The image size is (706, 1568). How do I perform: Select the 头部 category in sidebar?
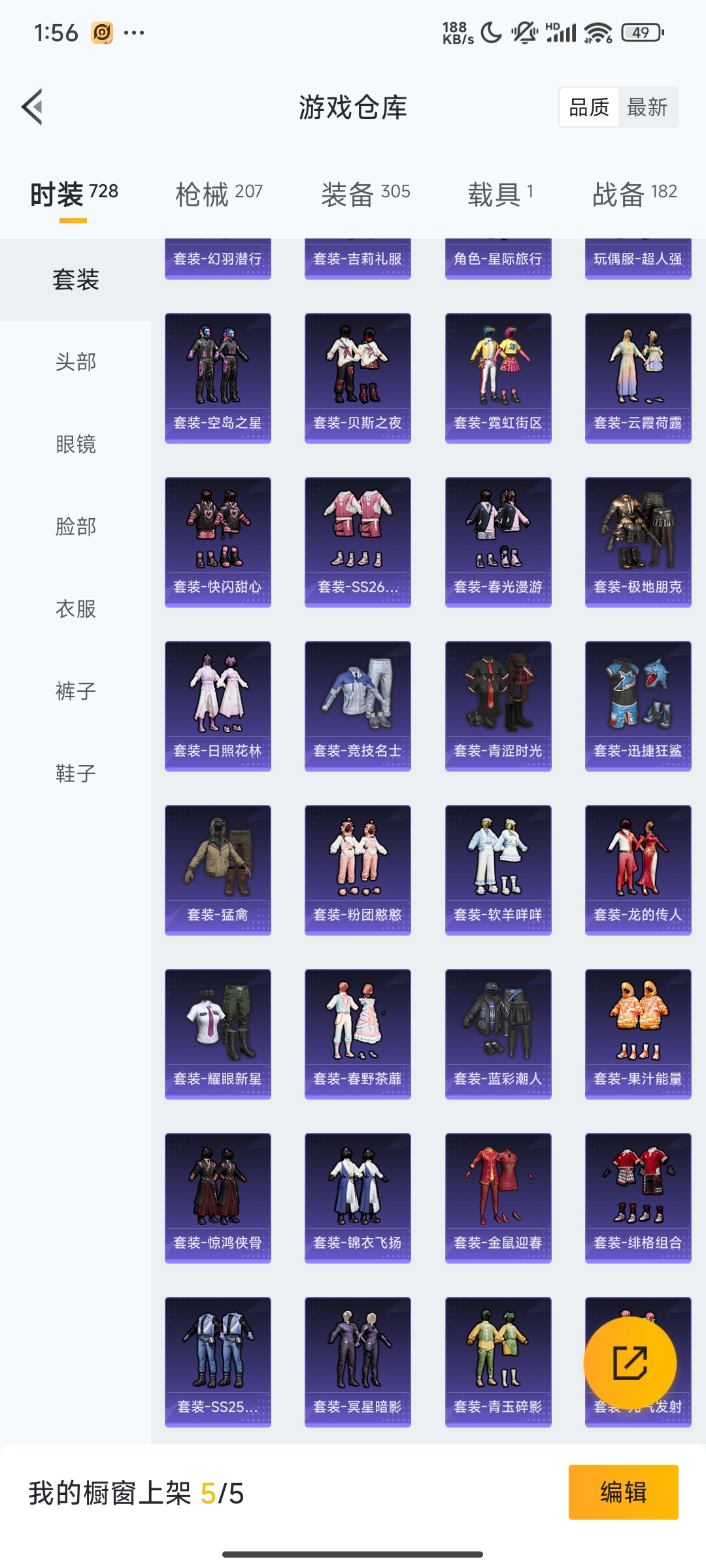(x=76, y=362)
